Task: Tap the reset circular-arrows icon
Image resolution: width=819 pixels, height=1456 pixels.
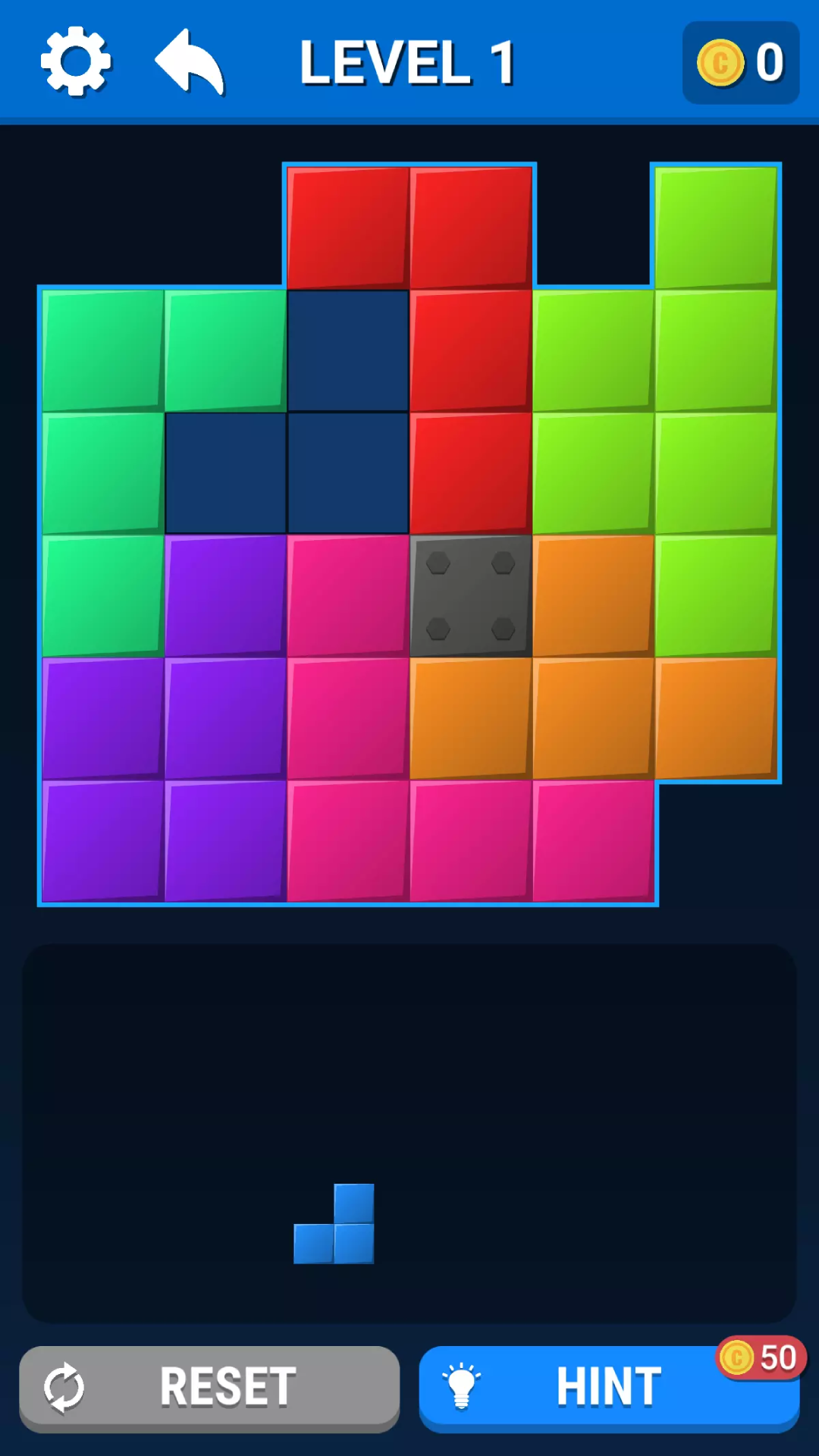Action: pyautogui.click(x=65, y=1385)
